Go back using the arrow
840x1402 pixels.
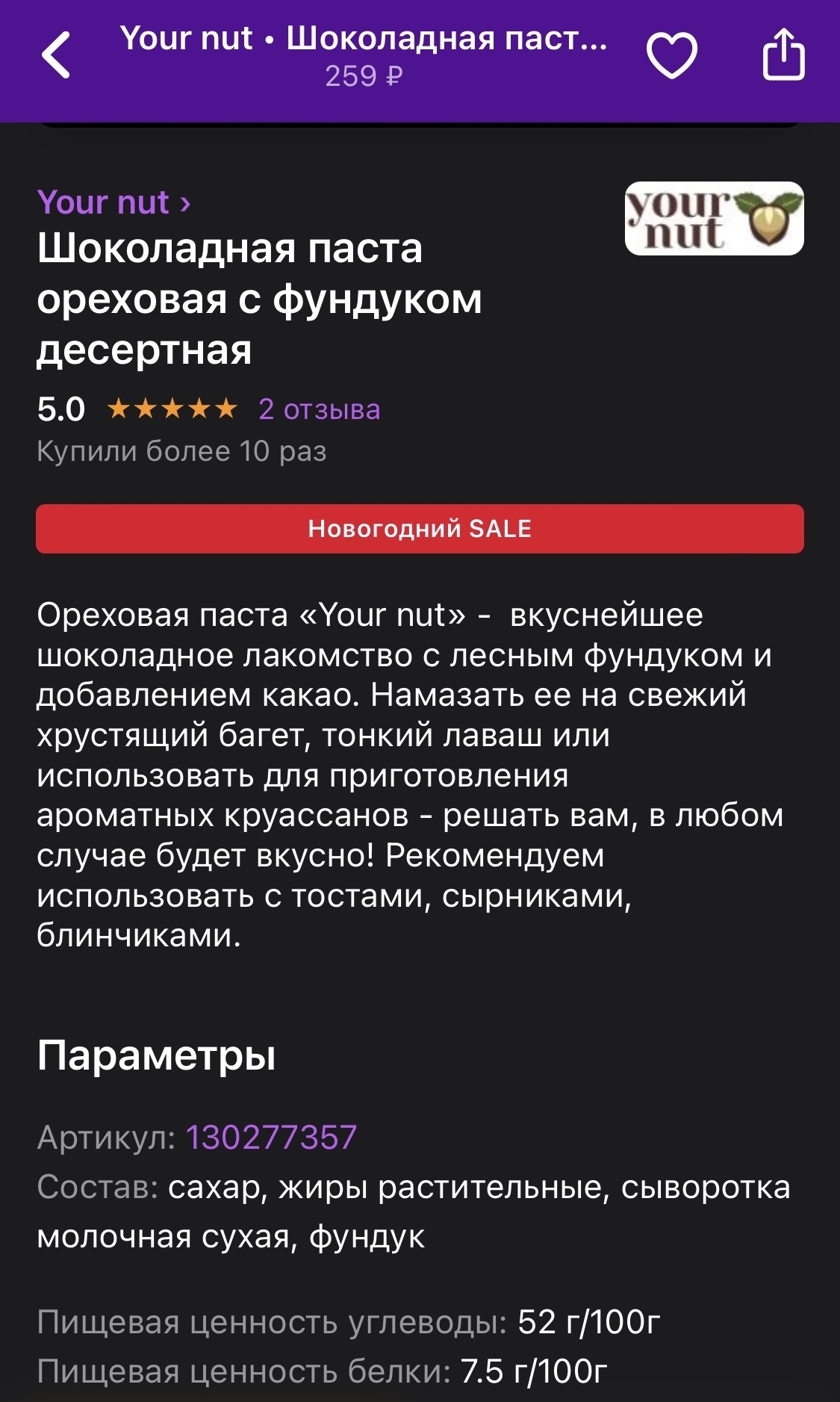56,55
